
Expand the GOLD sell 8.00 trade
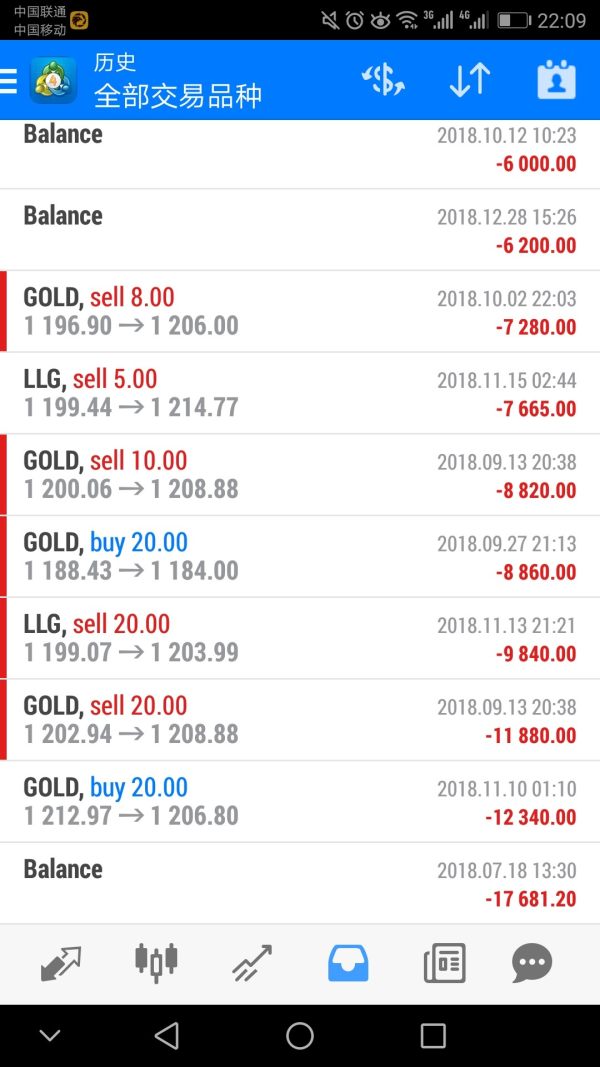(300, 311)
